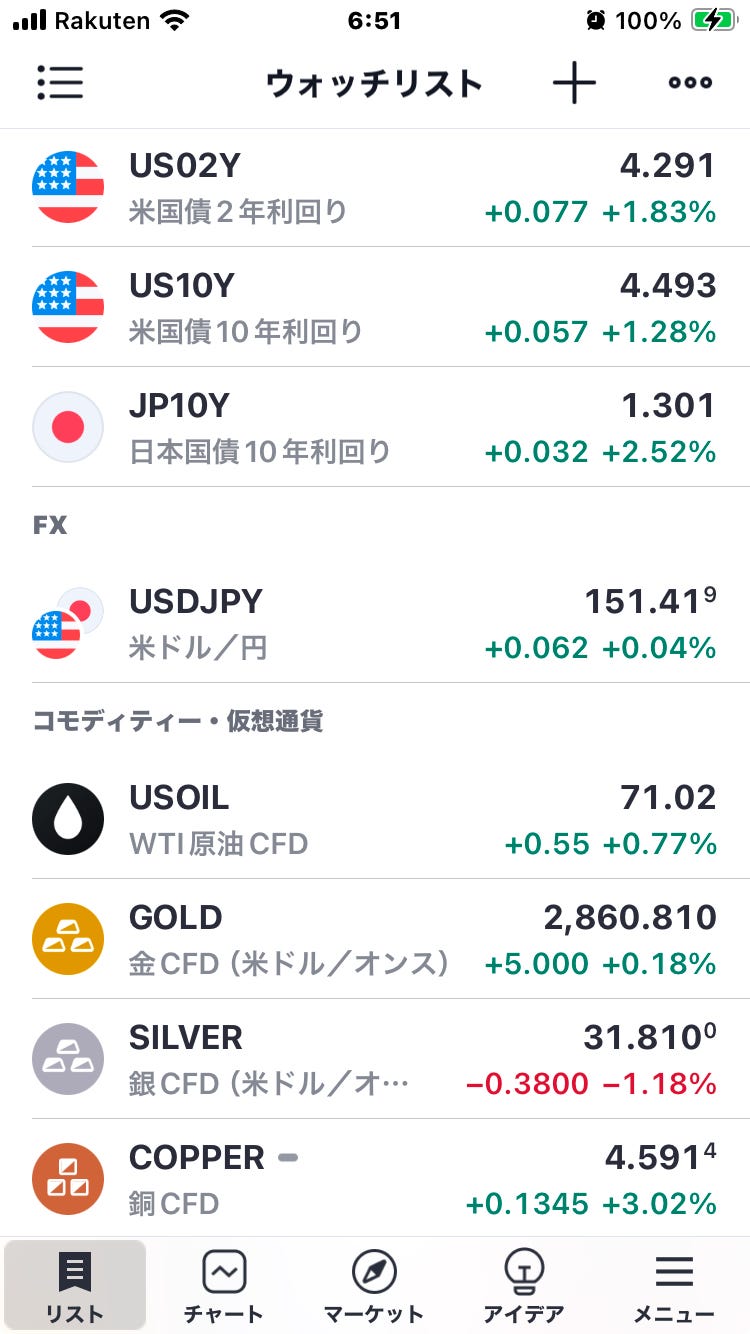The height and width of the screenshot is (1334, 750).
Task: Open the メニュー tab
Action: point(674,1287)
